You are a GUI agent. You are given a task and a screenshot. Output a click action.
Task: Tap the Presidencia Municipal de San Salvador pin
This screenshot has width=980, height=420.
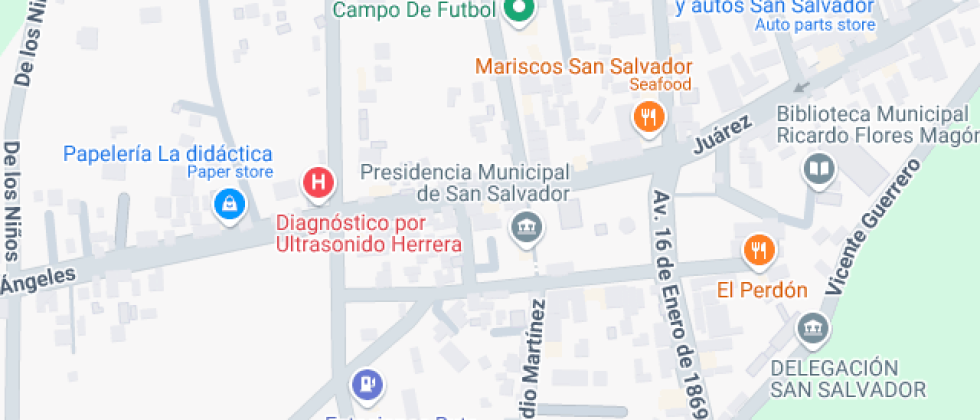524,228
